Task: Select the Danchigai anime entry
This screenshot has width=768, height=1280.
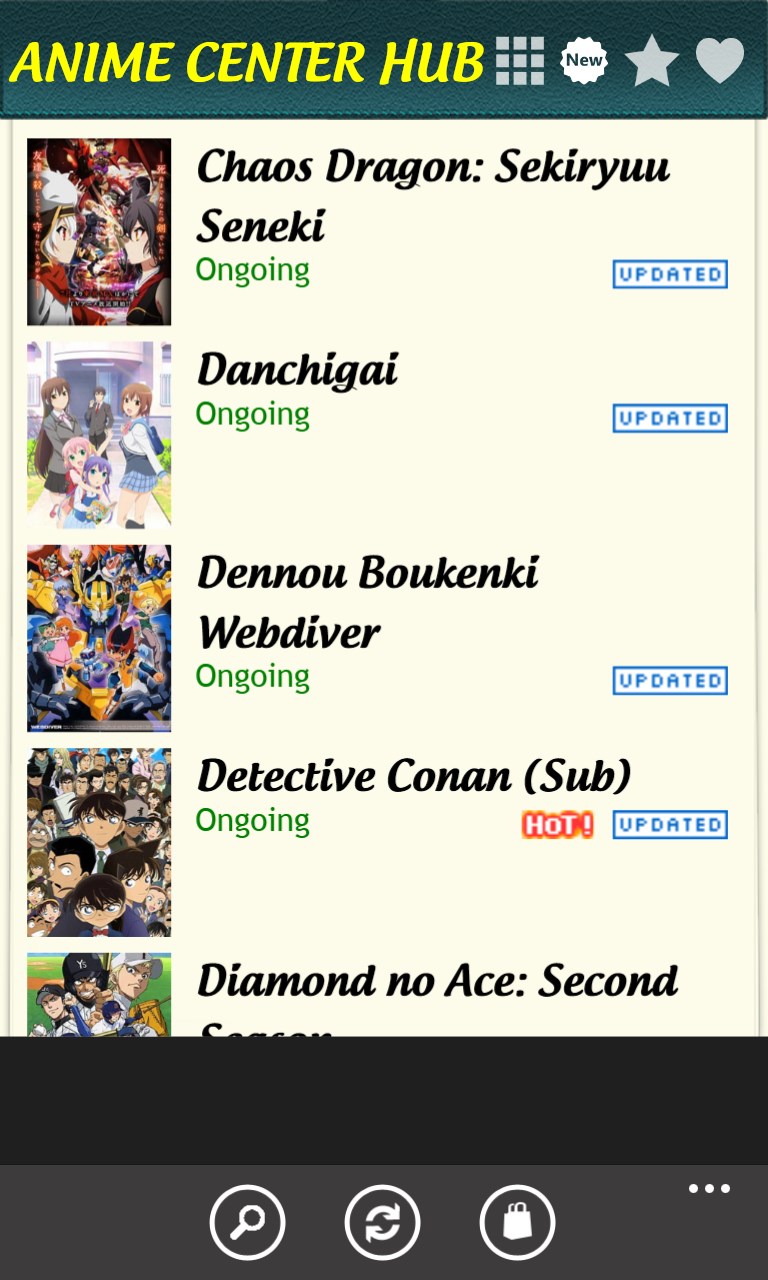Action: [x=298, y=371]
